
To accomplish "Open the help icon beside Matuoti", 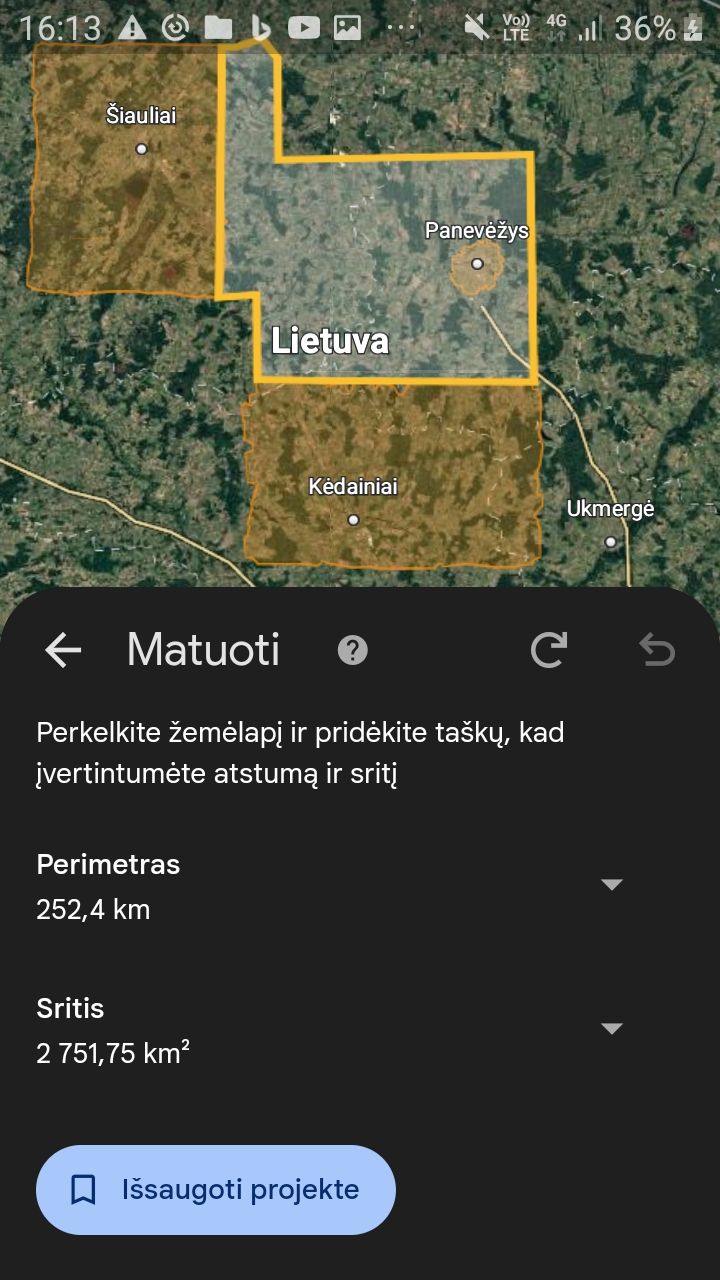I will click(x=352, y=651).
